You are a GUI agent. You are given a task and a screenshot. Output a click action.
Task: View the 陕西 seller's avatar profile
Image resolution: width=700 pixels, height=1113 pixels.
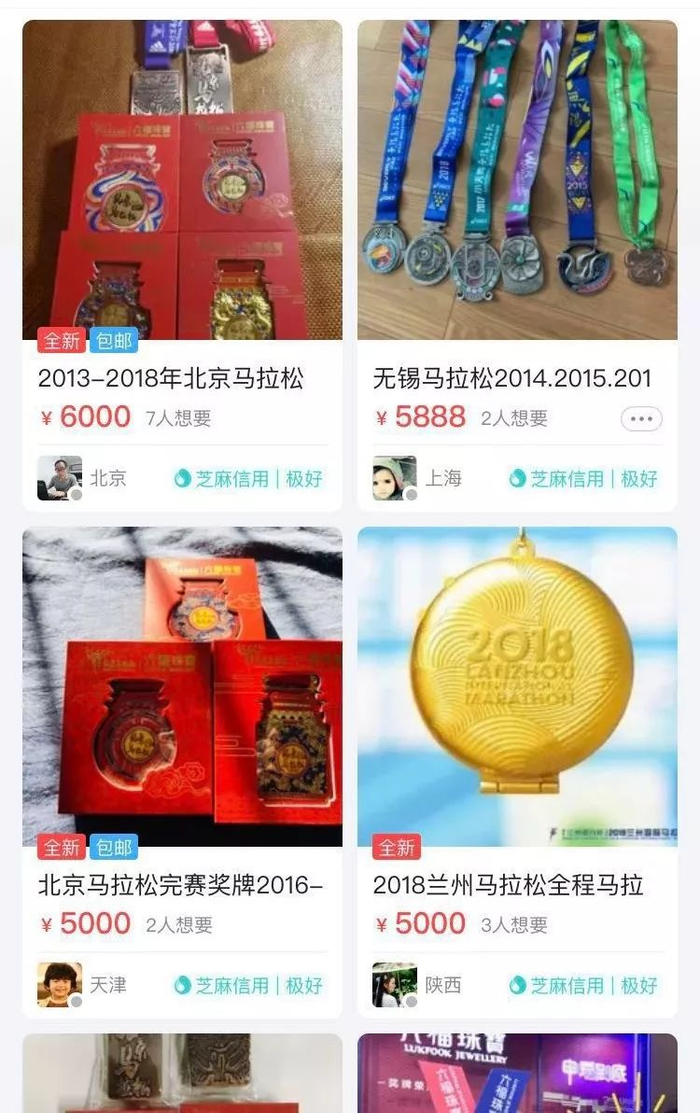point(395,985)
